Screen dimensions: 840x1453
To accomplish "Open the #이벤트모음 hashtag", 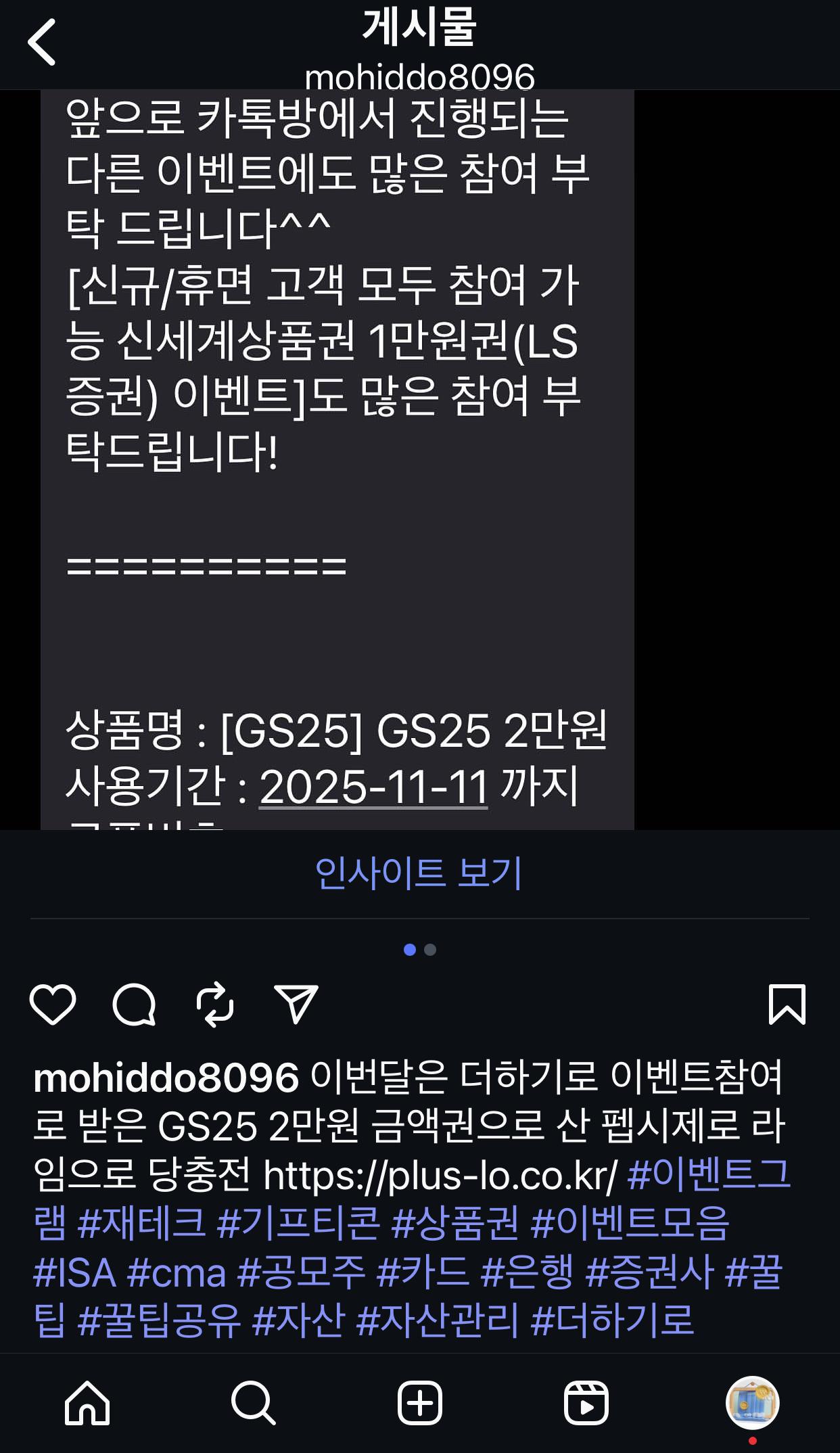I will point(630,1223).
